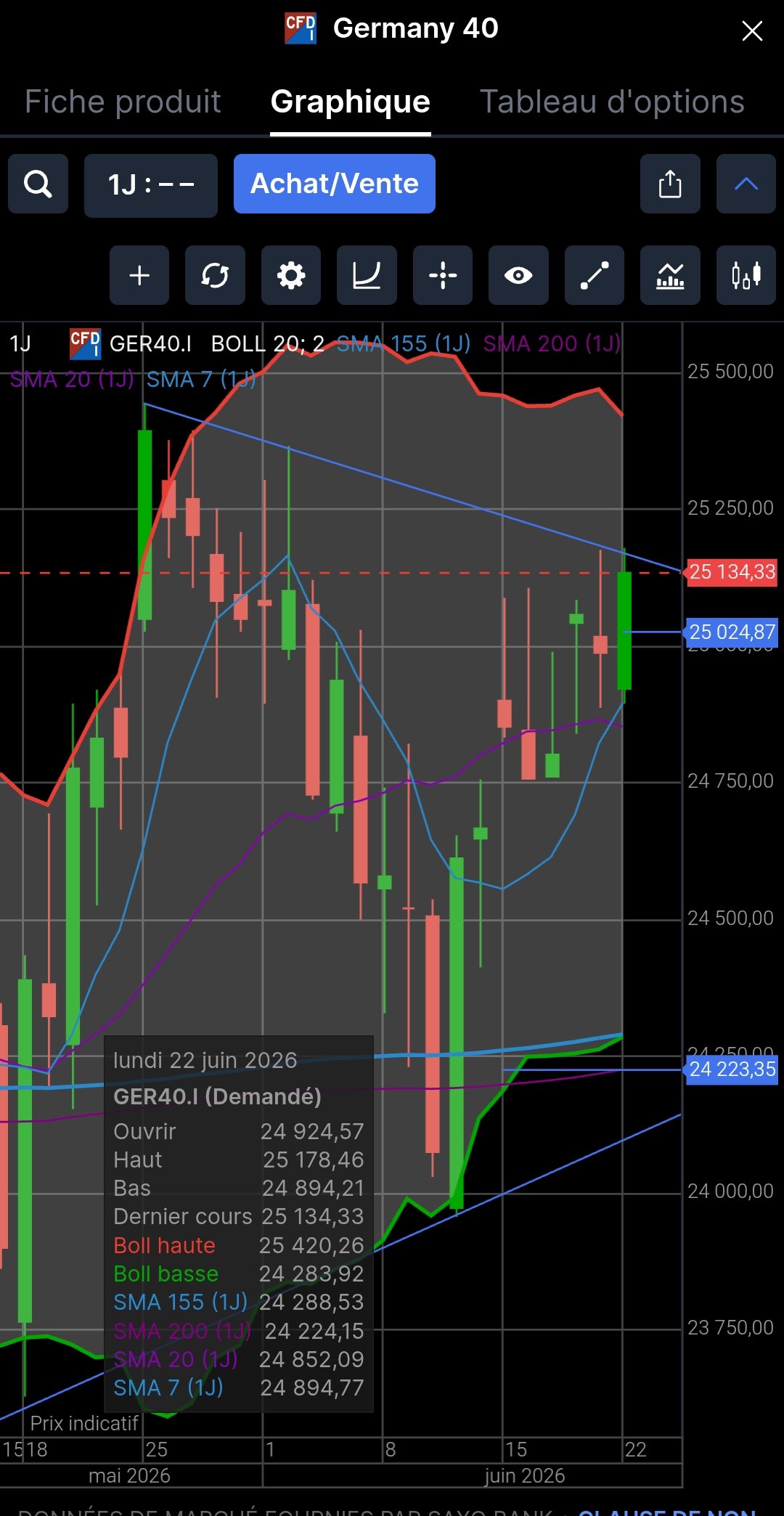The width and height of the screenshot is (784, 1516).
Task: Open the Tableau d'options tab
Action: pyautogui.click(x=613, y=102)
